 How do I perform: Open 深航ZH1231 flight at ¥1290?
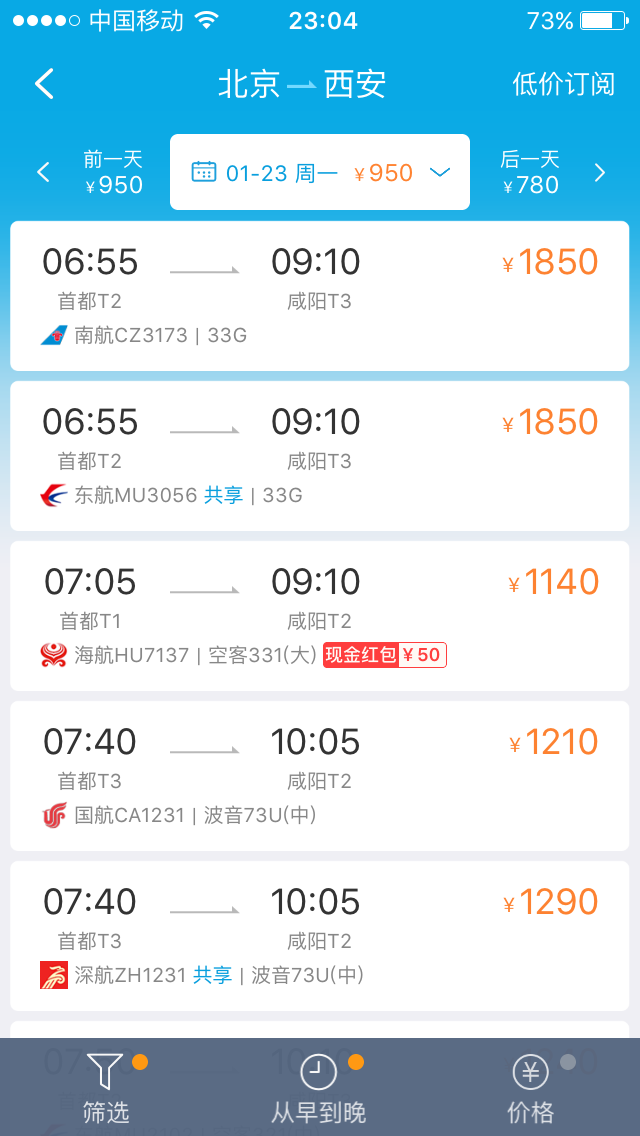pos(320,936)
